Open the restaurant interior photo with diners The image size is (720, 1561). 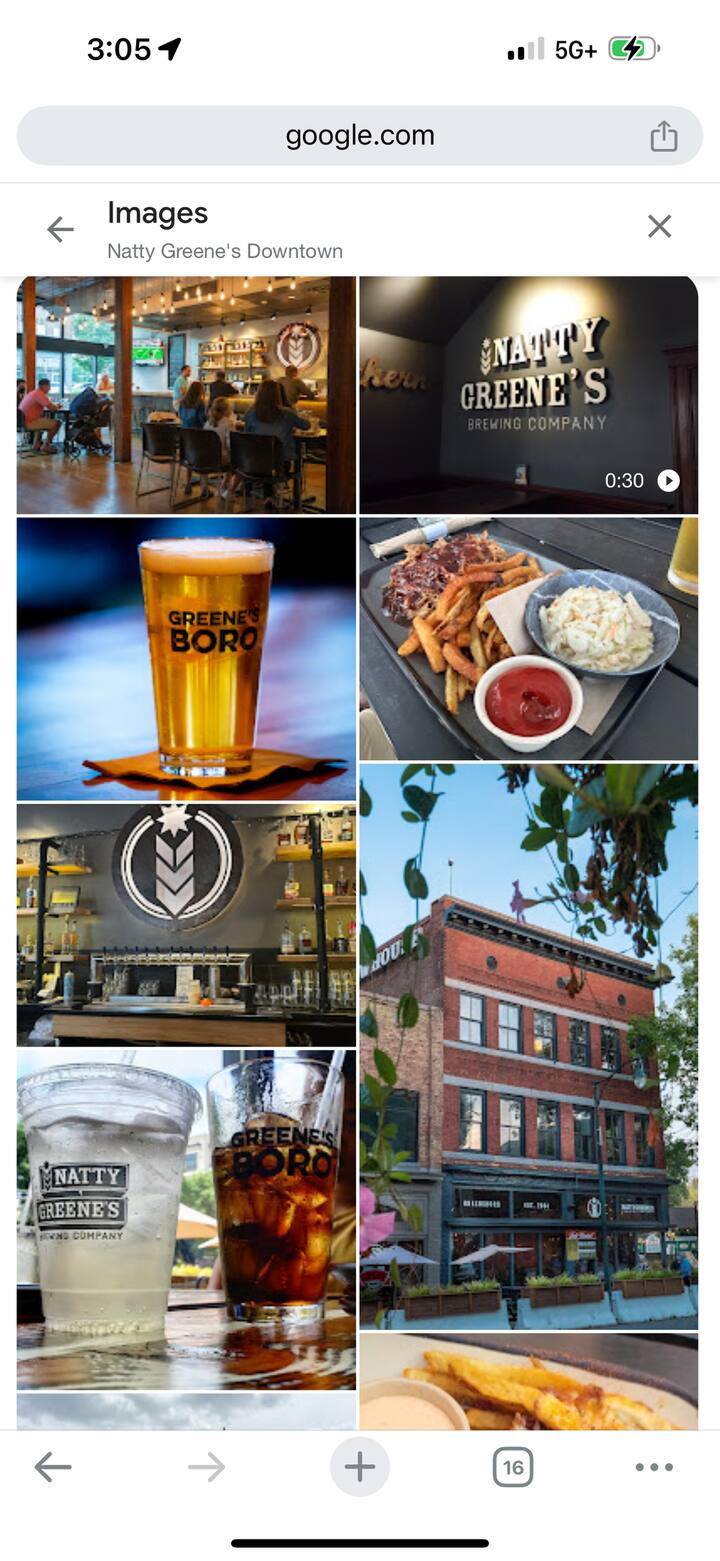click(186, 395)
